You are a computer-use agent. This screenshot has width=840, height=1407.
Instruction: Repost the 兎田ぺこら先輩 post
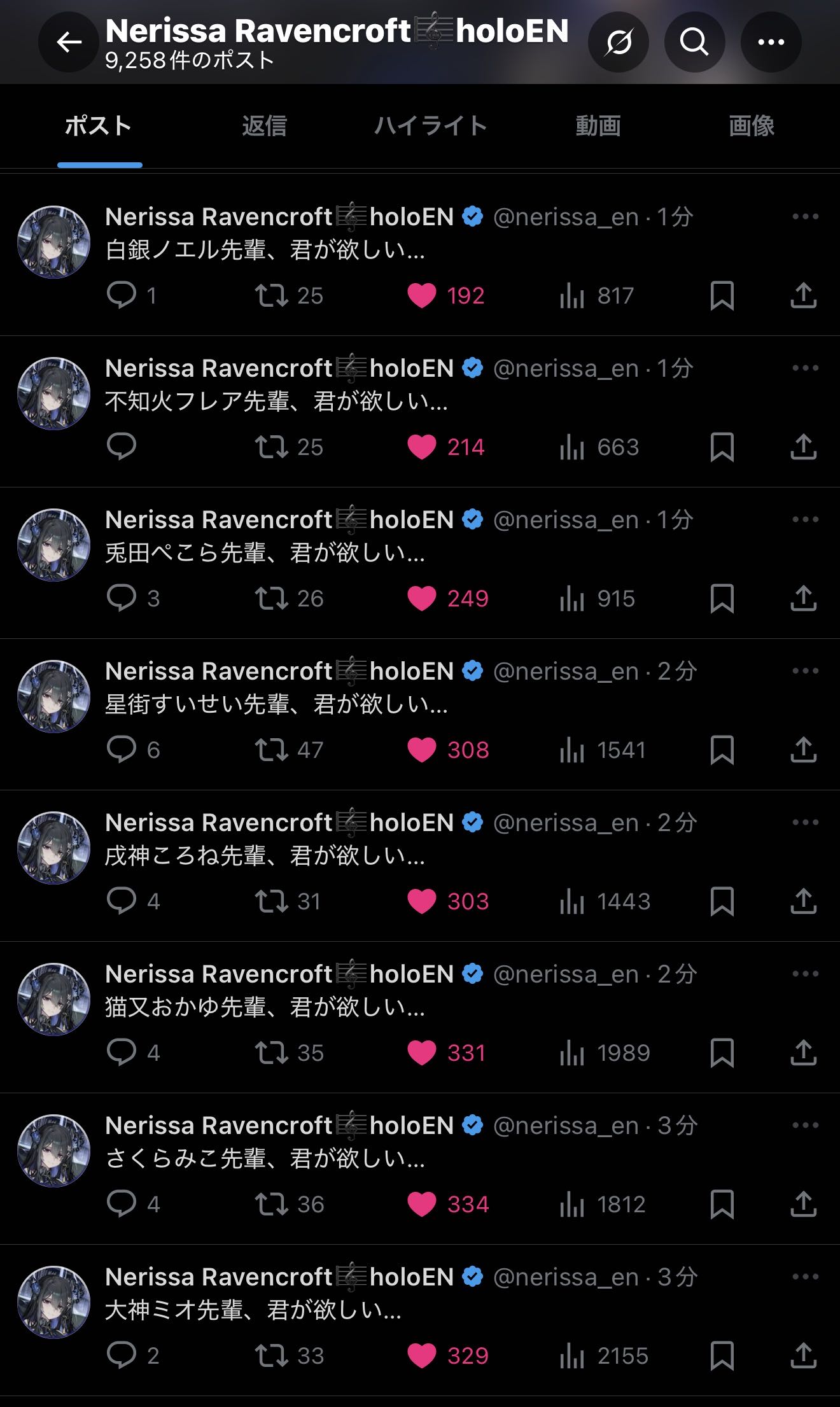point(272,599)
